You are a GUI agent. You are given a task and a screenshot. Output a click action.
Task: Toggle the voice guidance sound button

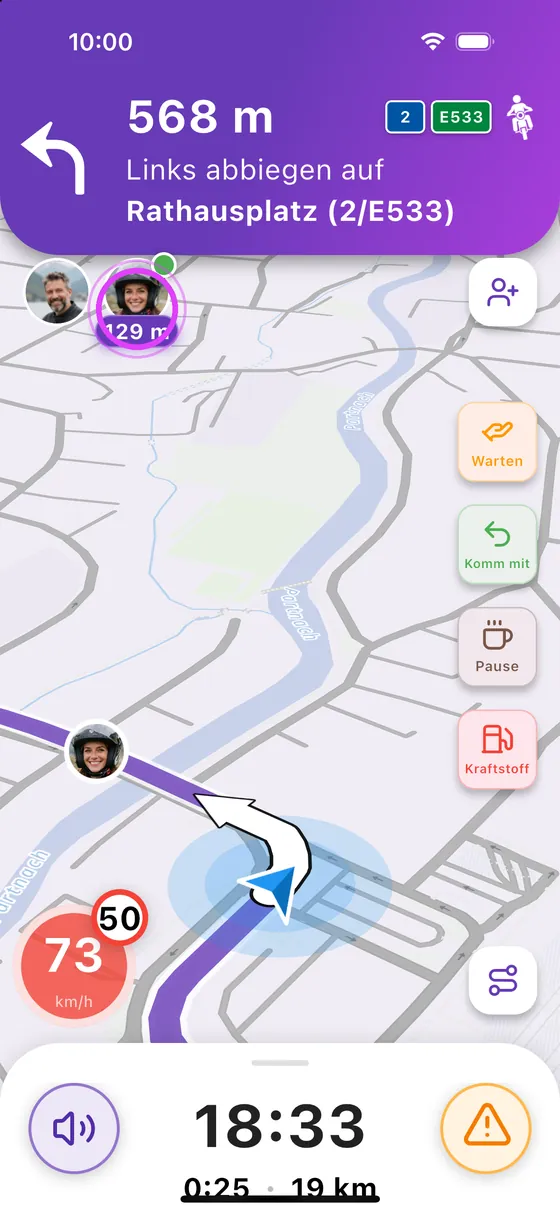(74, 1129)
